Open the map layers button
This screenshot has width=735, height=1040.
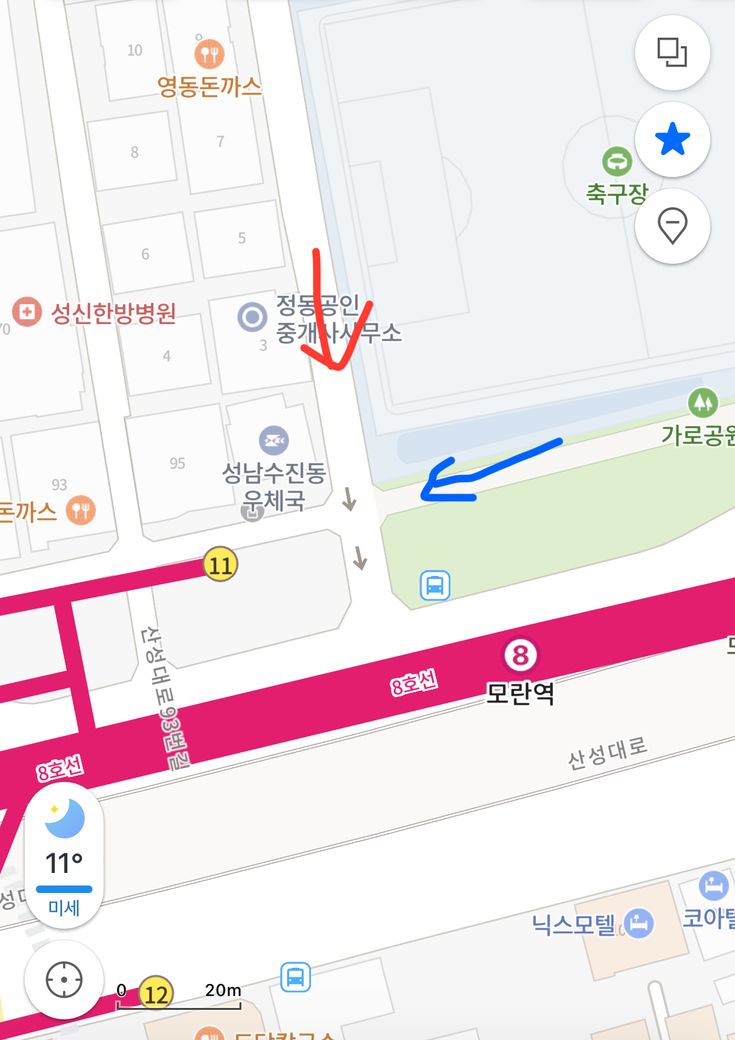[672, 53]
